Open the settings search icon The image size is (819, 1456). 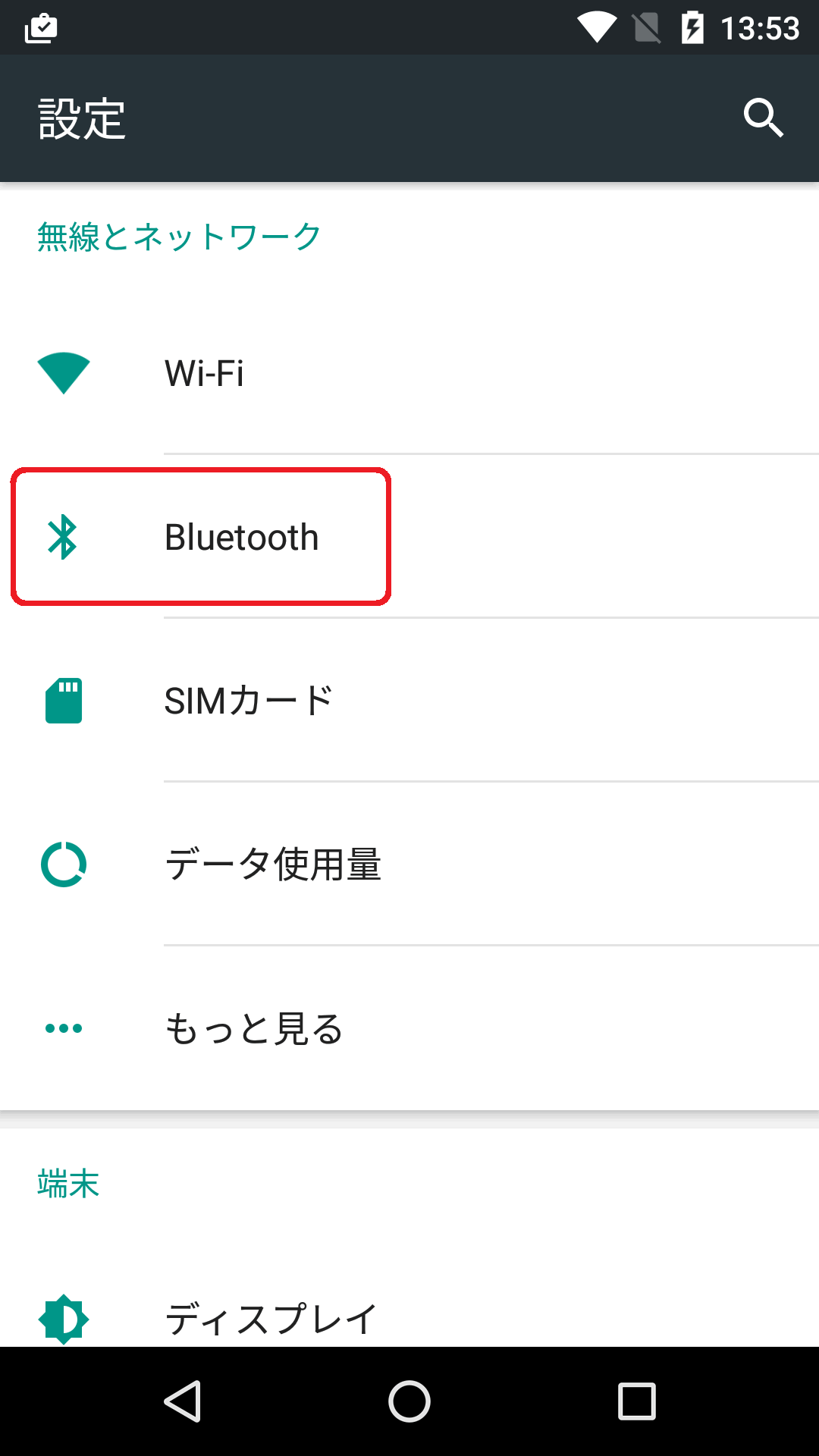click(763, 118)
